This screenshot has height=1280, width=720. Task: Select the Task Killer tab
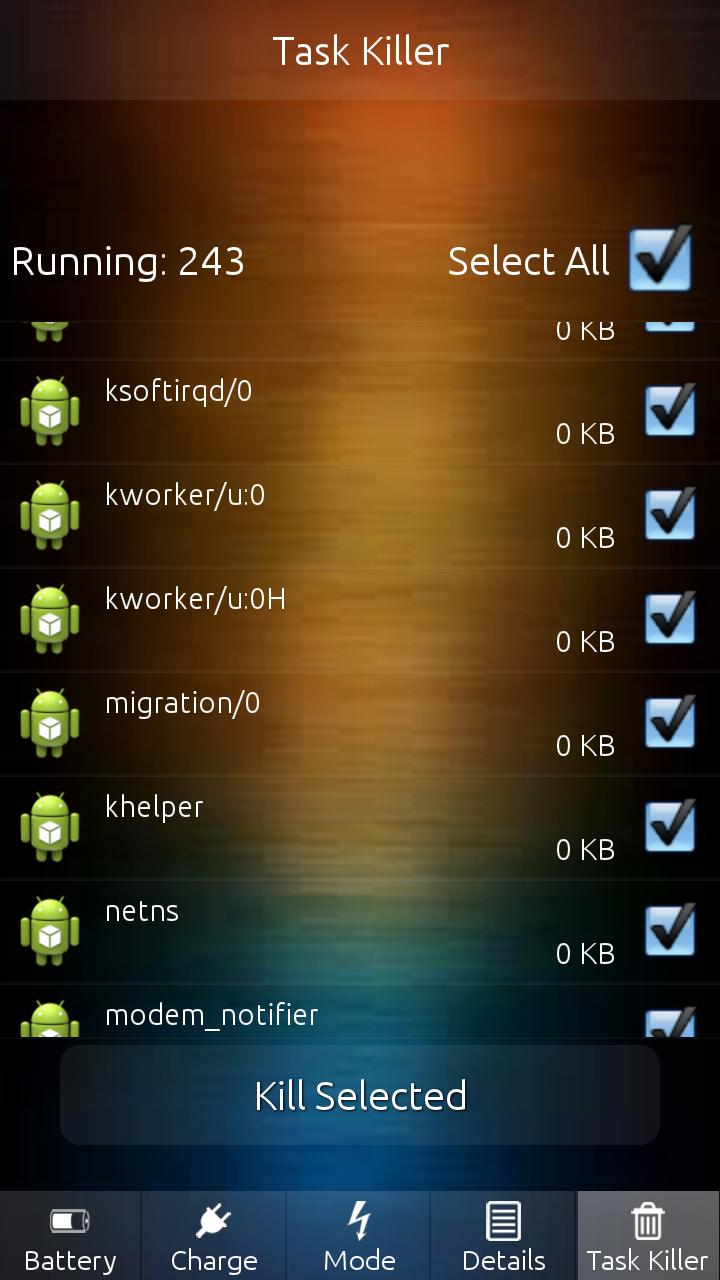click(647, 1237)
